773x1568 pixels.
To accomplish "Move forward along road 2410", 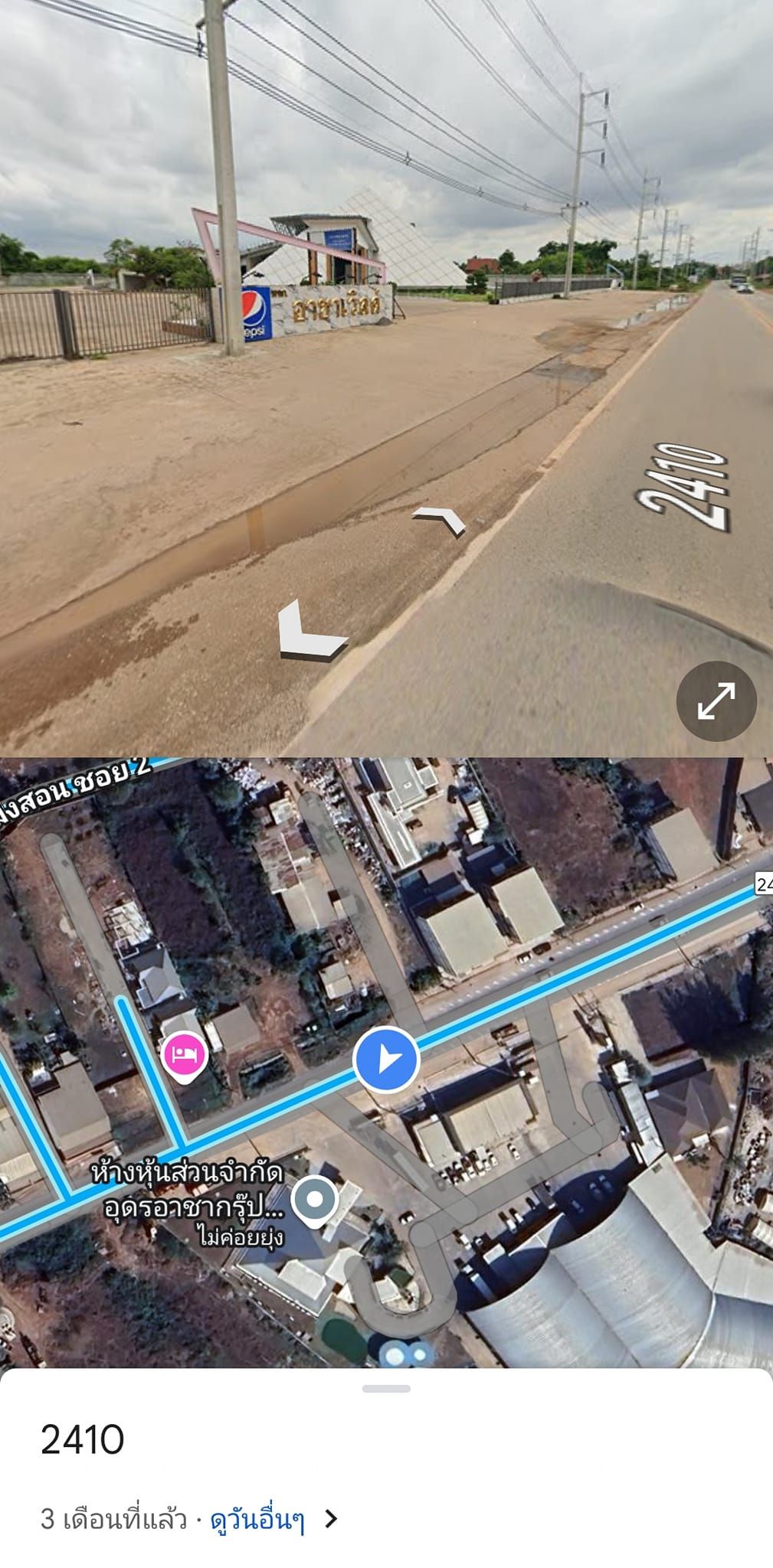I will point(440,521).
